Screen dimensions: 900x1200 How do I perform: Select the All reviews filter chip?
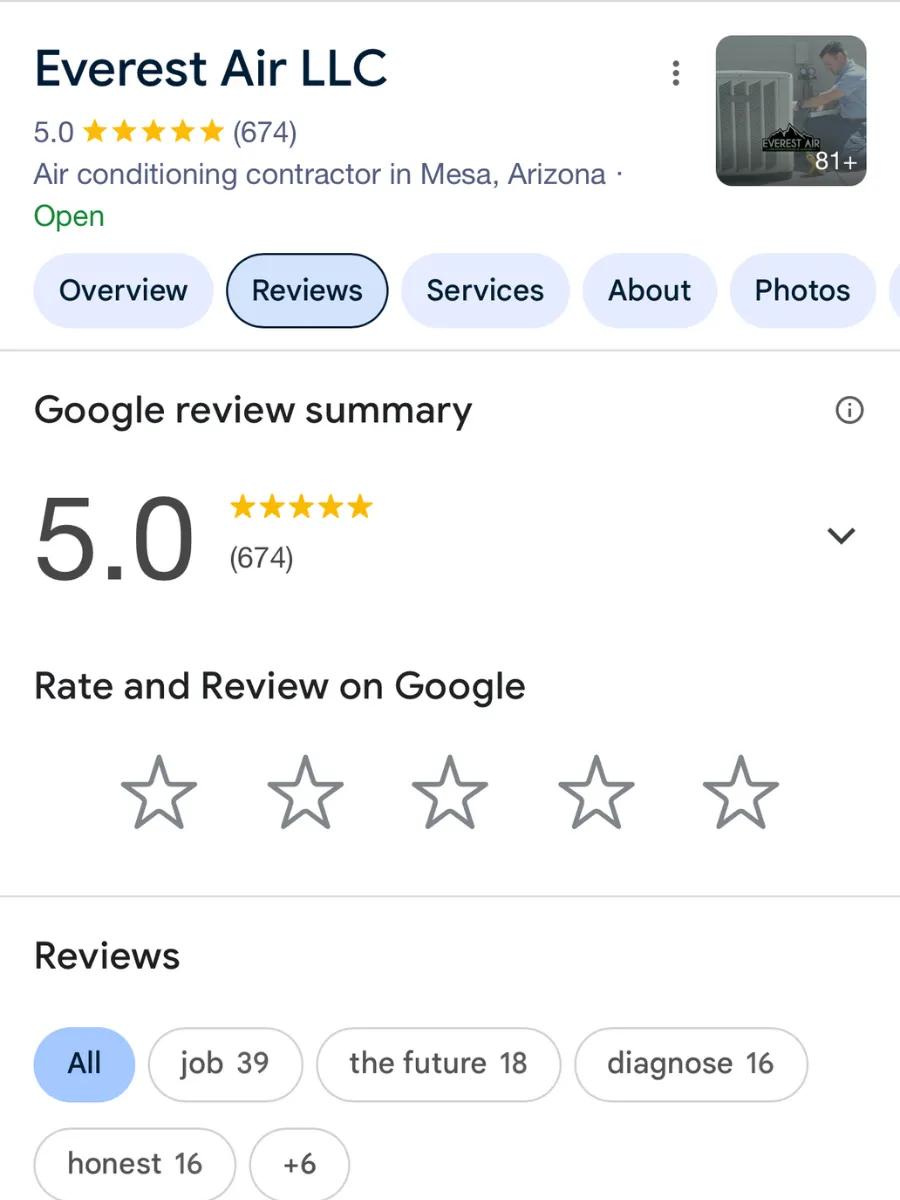coord(84,1064)
